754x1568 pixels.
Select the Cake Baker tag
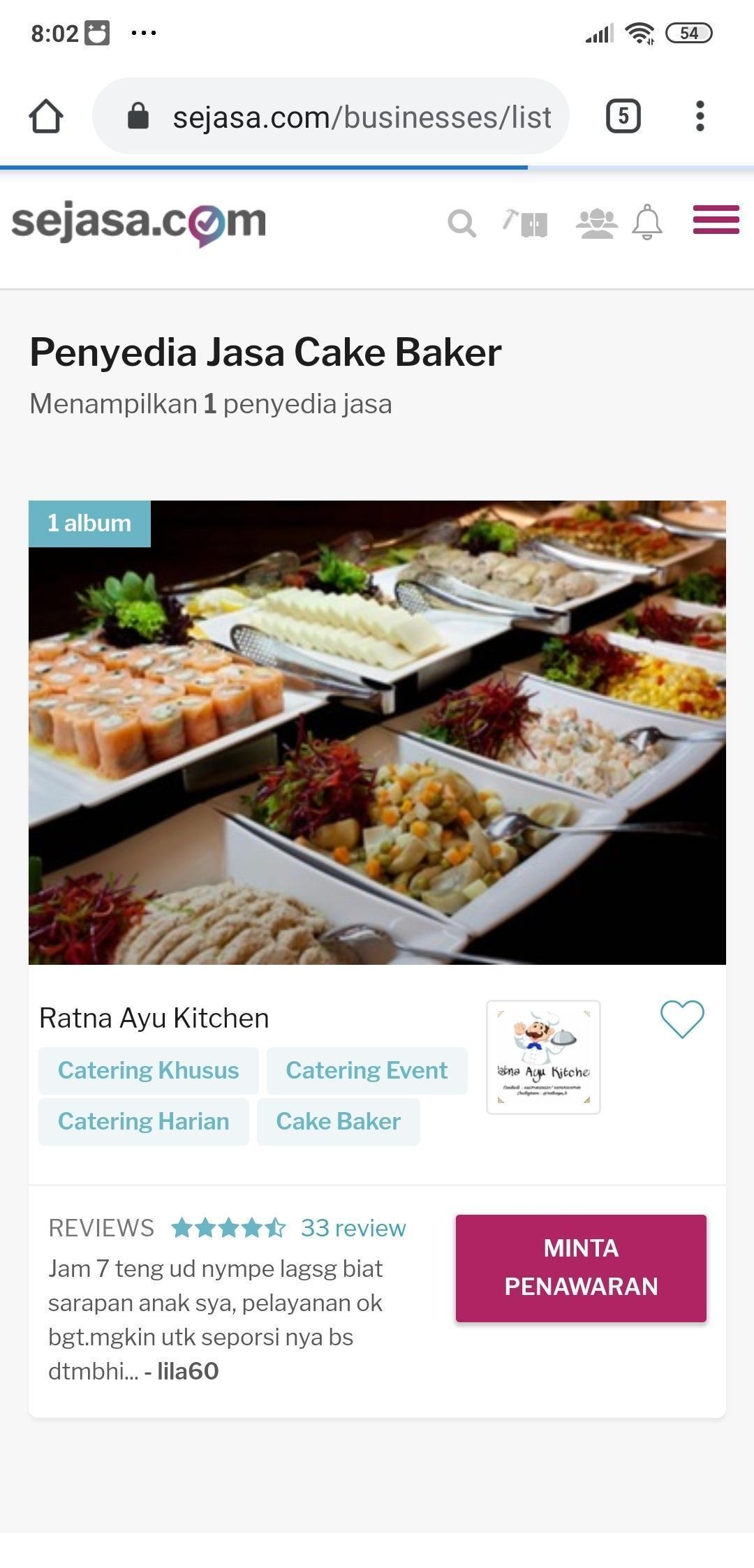pos(338,1121)
